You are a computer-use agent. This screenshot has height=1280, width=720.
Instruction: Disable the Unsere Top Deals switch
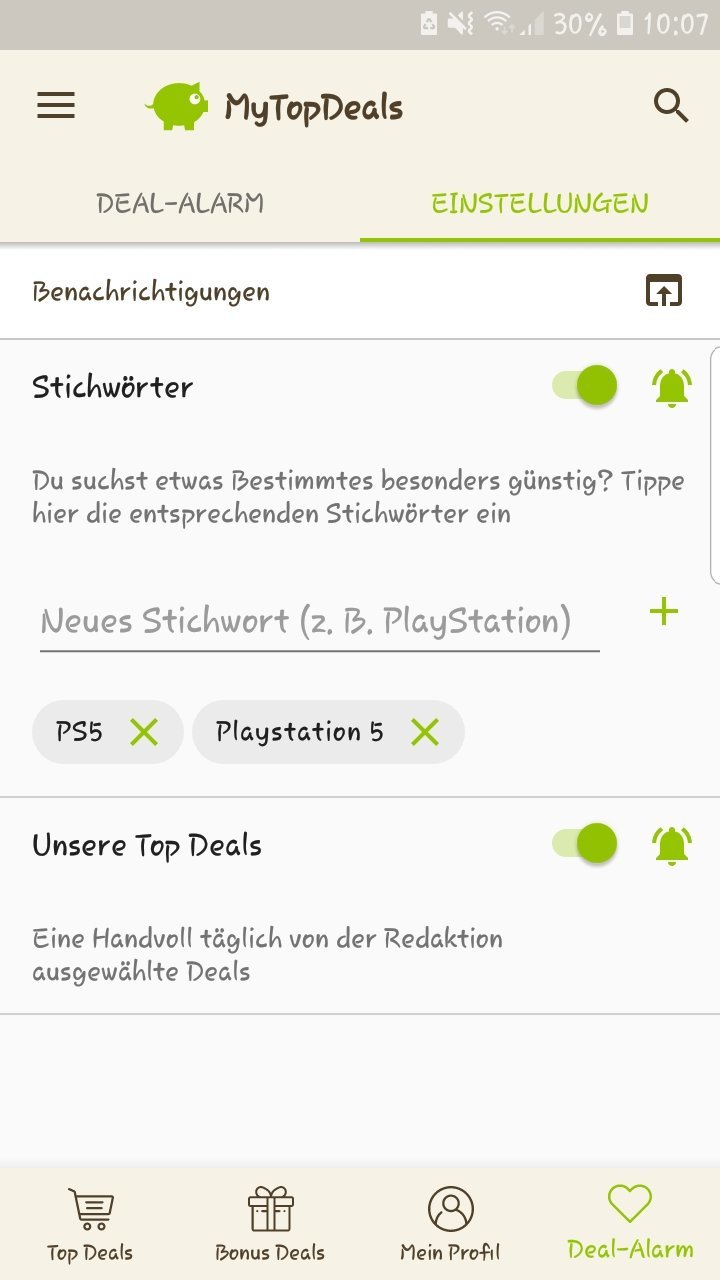[x=585, y=844]
